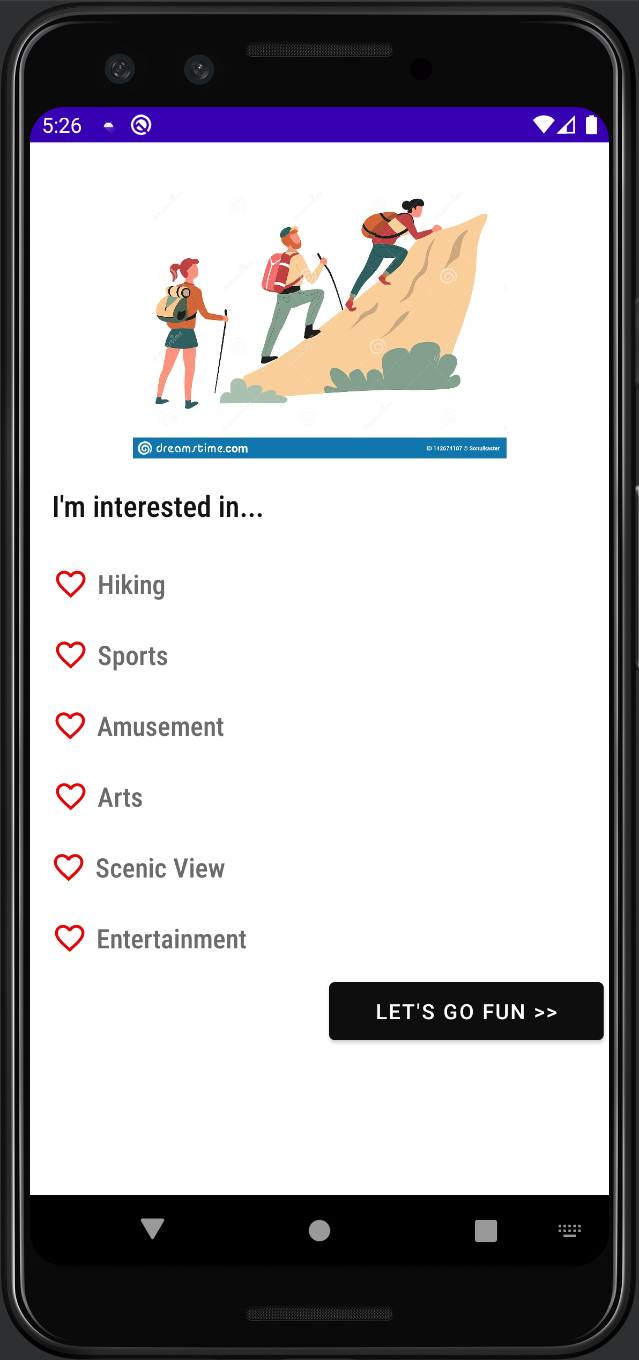Select the Hiking interest
The image size is (639, 1360).
(71, 584)
